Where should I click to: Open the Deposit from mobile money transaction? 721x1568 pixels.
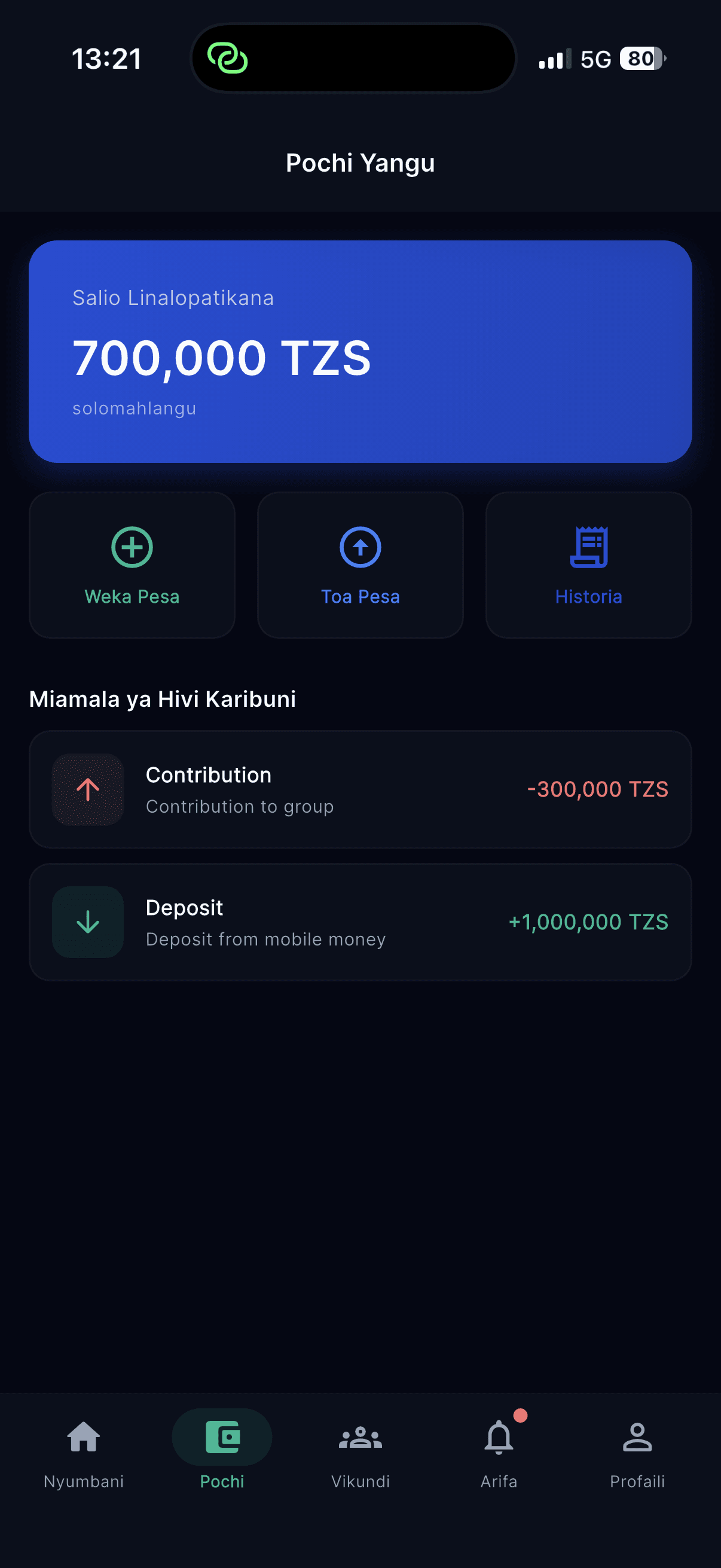click(360, 922)
